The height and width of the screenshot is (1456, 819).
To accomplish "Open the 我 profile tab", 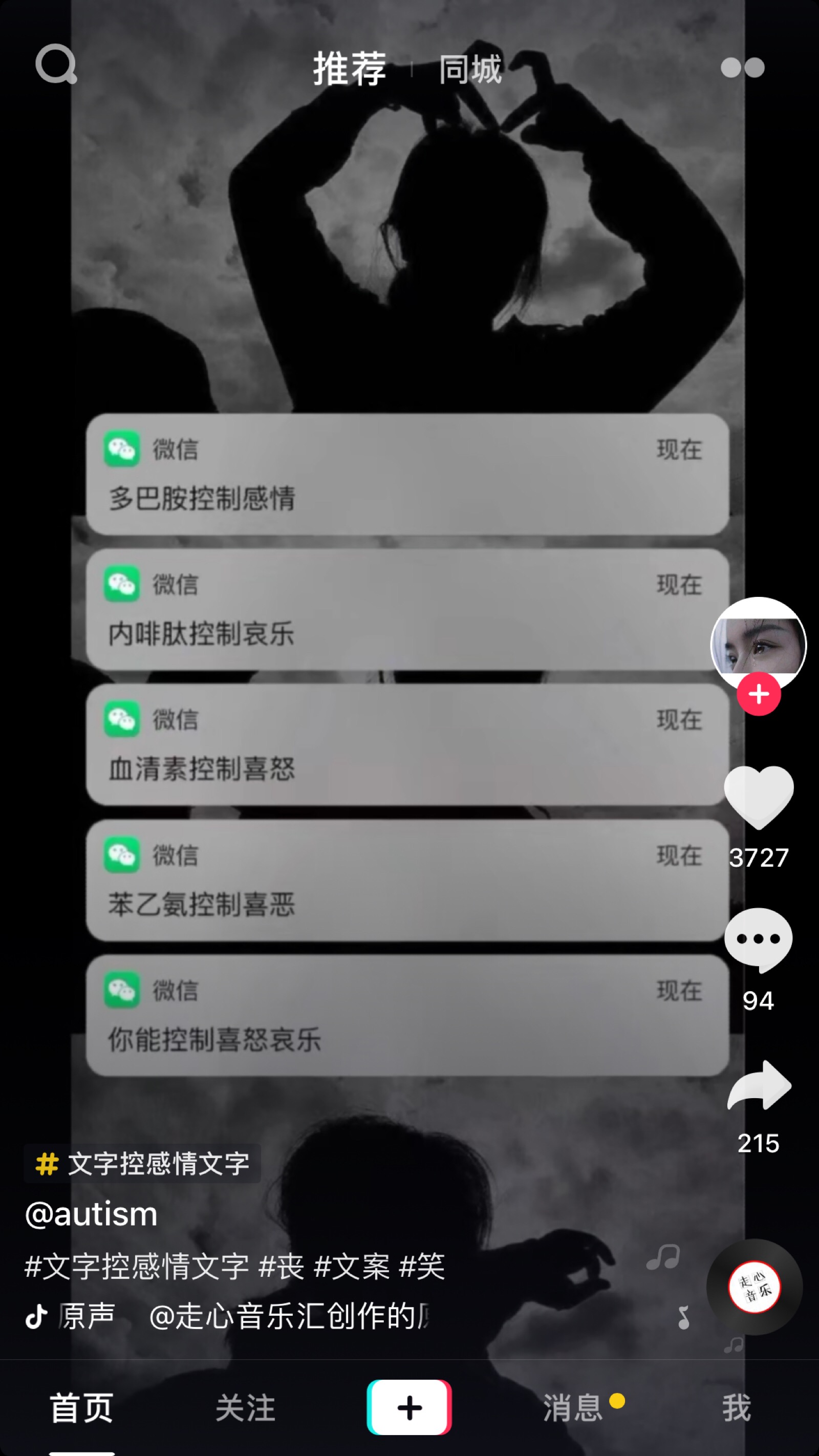I will coord(737,1407).
